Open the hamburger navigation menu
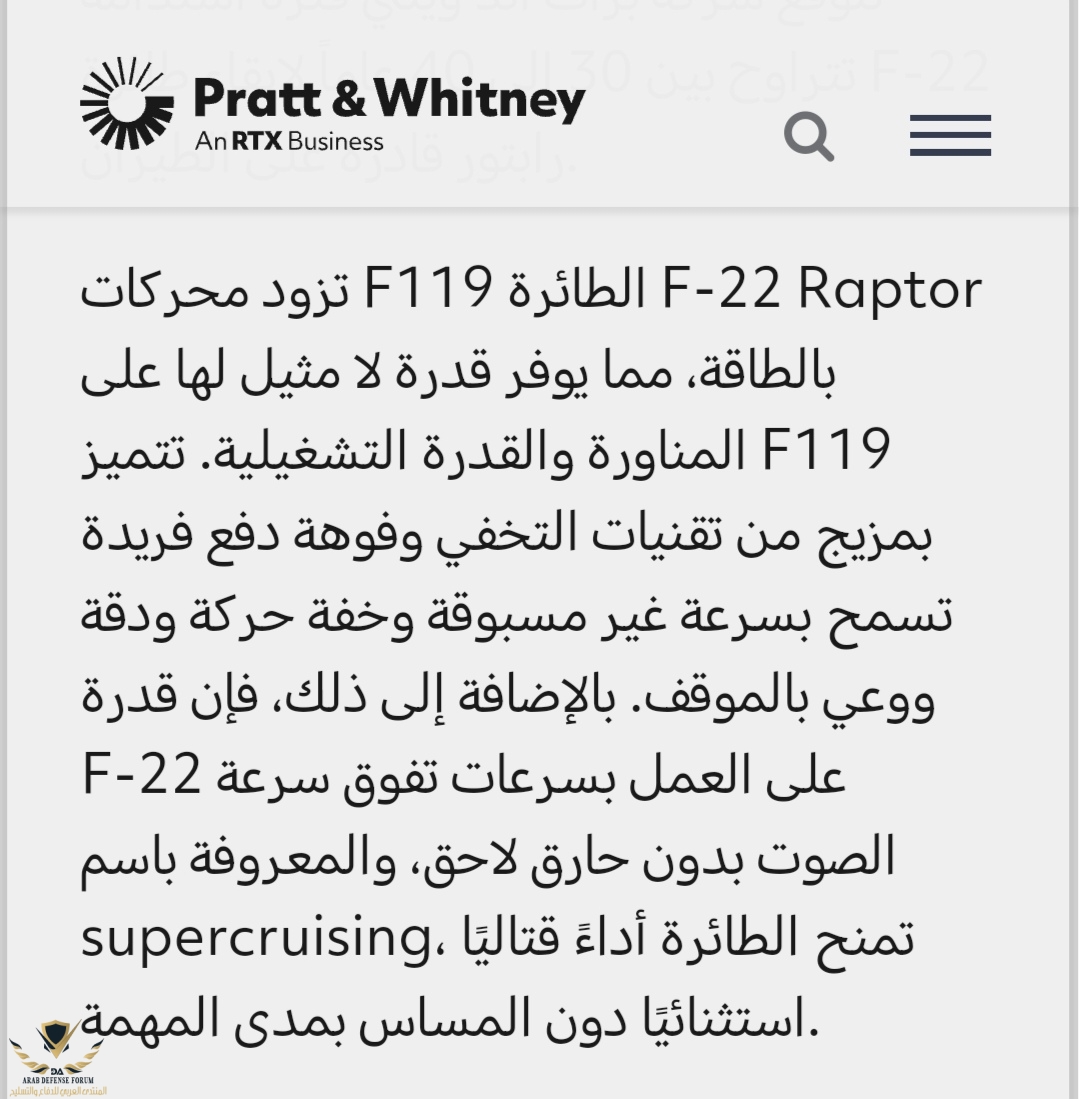Viewport: 1079px width, 1099px height. coord(950,136)
